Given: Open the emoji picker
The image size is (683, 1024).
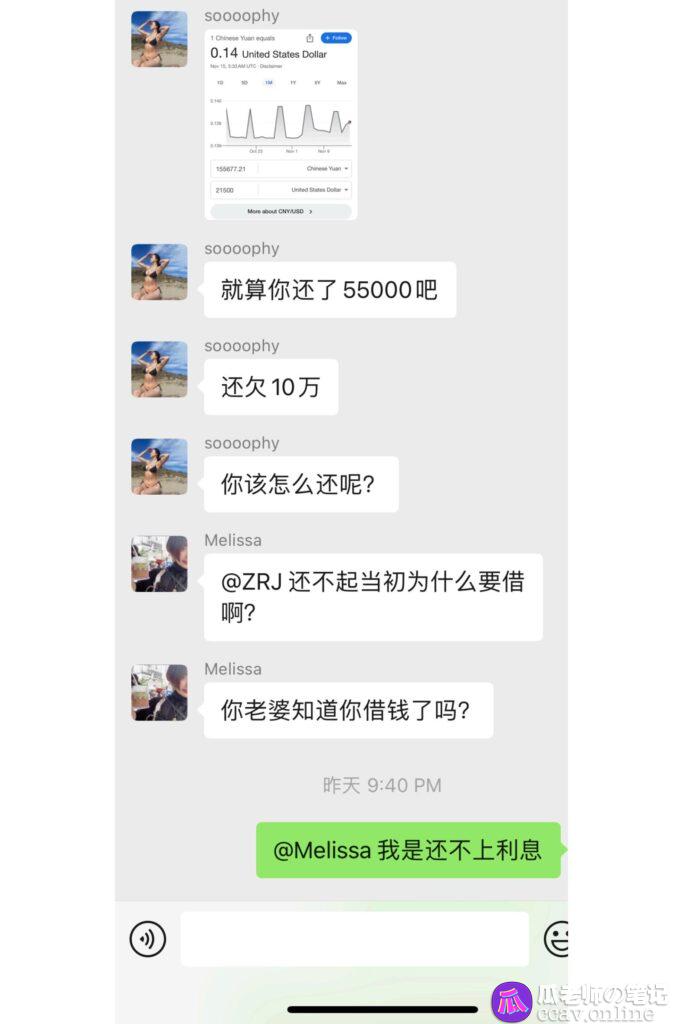Looking at the screenshot, I should (556, 939).
